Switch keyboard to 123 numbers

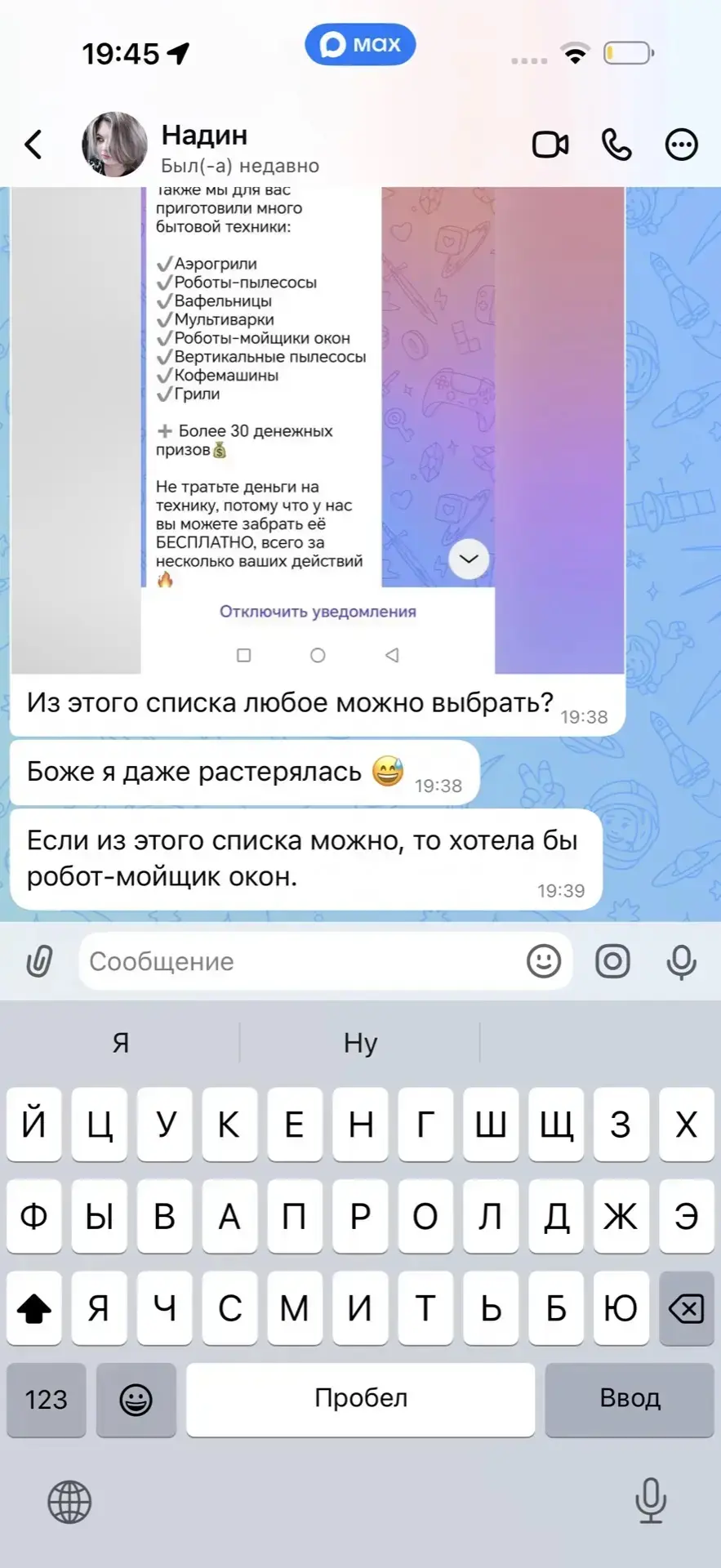(x=47, y=1400)
